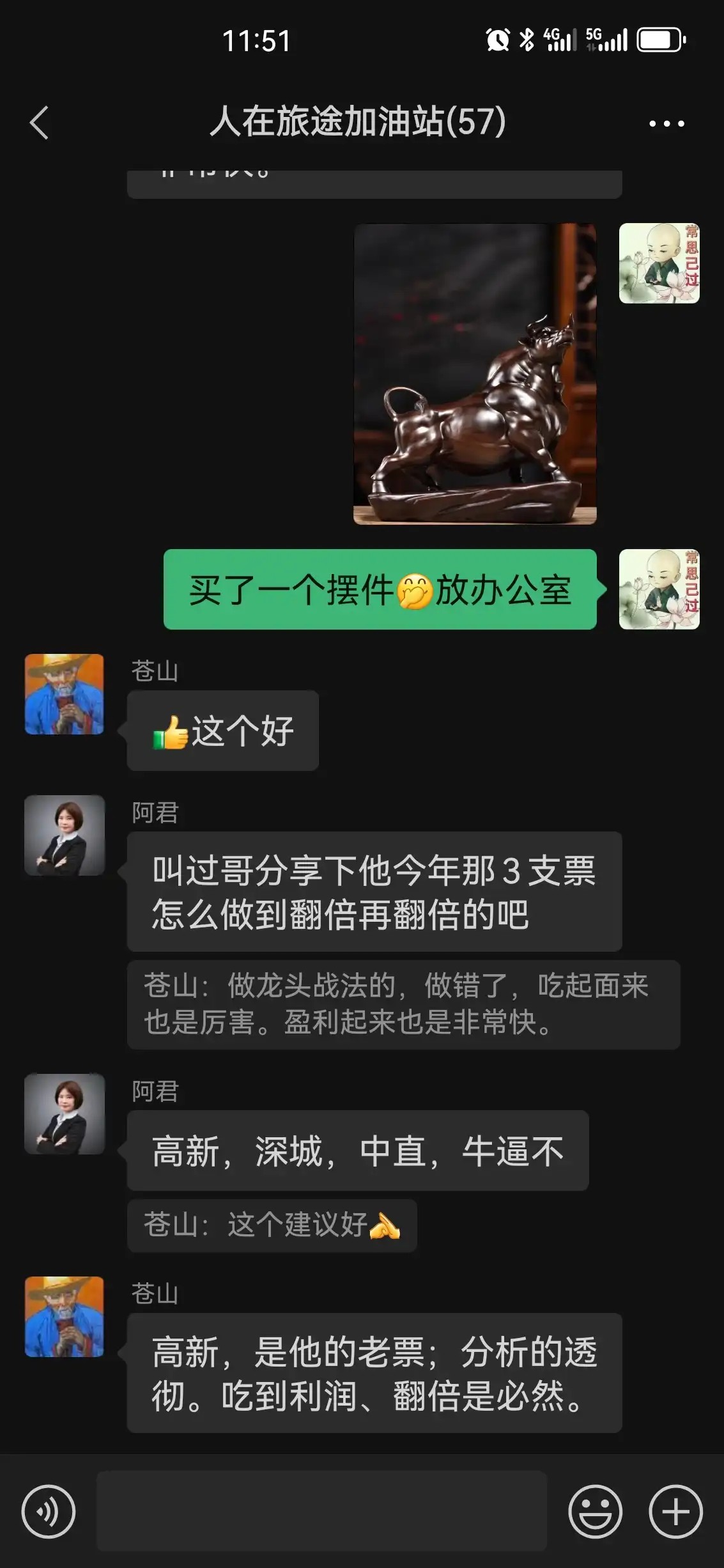Focus the message text field
The width and height of the screenshot is (724, 1568).
click(x=321, y=1510)
